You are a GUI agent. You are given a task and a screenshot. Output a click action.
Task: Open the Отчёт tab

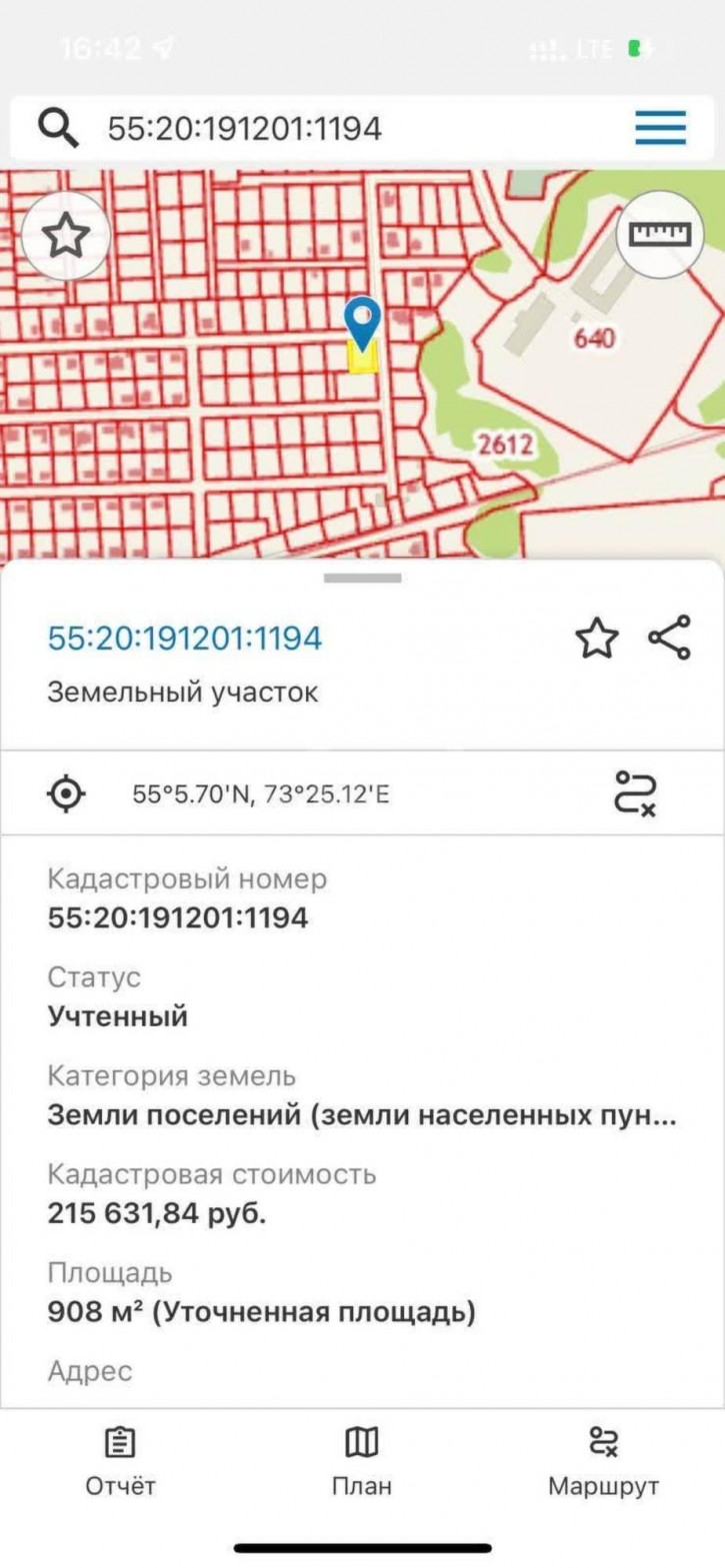pyautogui.click(x=120, y=1462)
